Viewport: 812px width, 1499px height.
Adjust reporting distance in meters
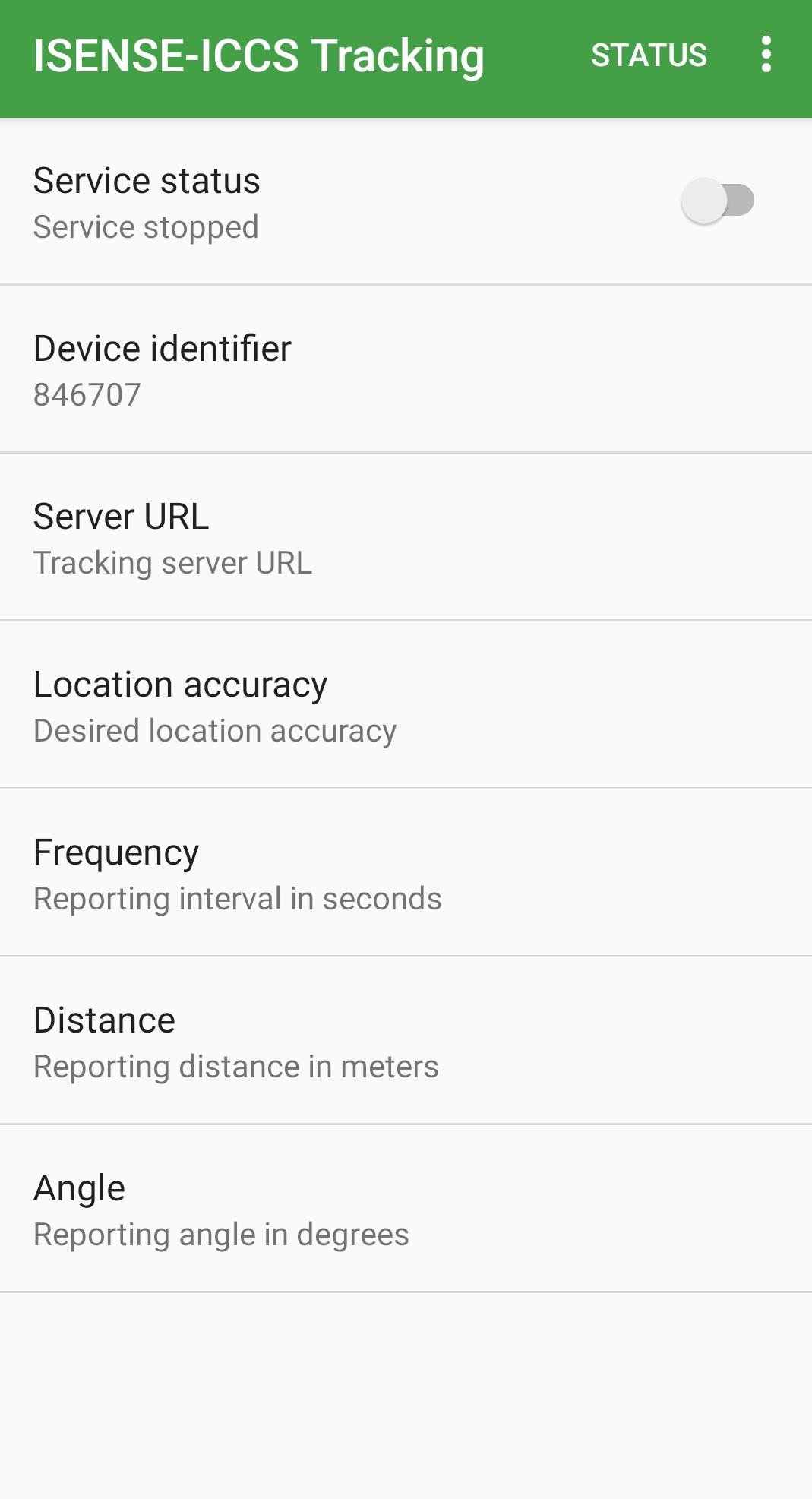(x=304, y=1040)
